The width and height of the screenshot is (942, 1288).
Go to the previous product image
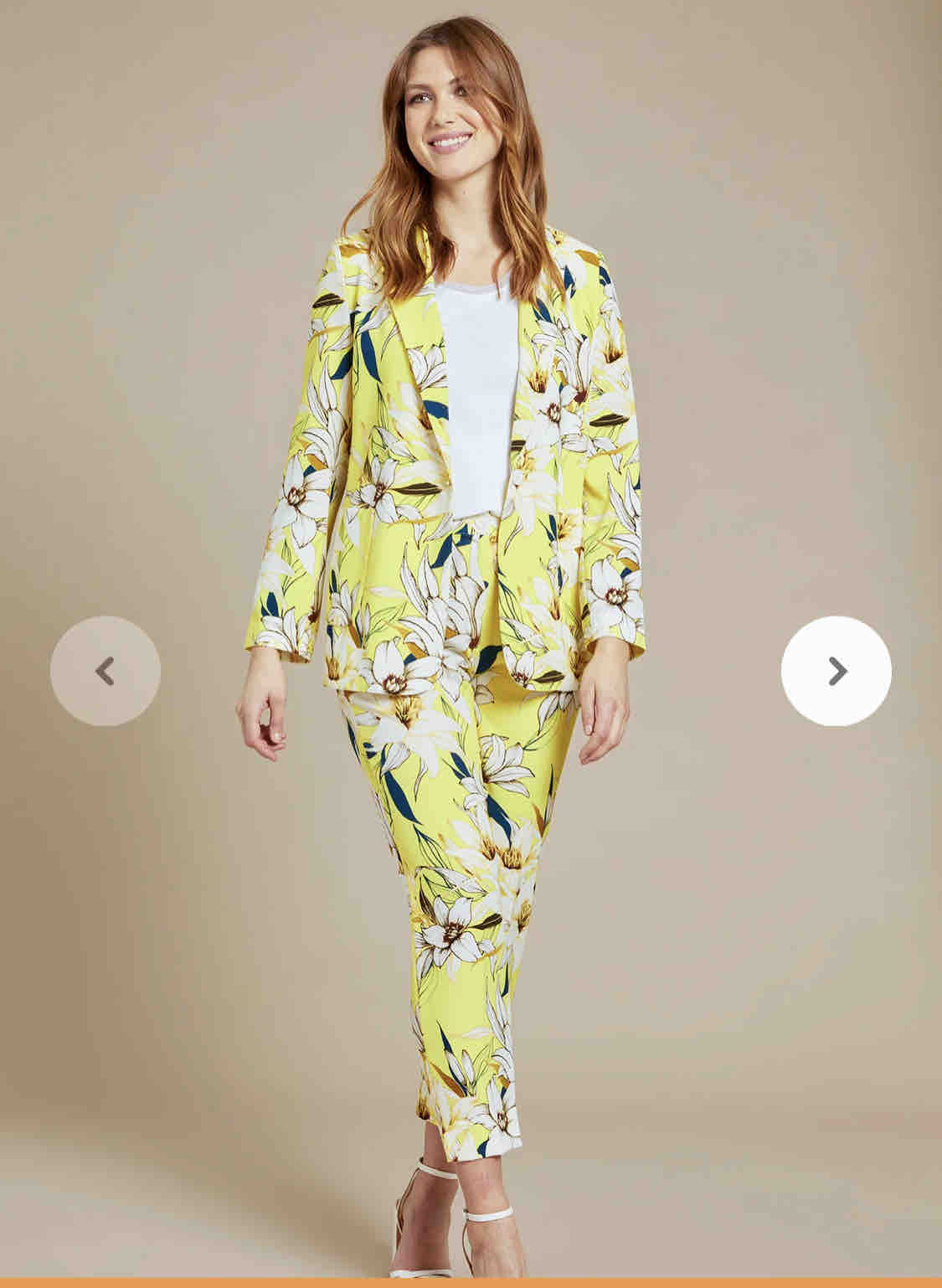tap(105, 671)
